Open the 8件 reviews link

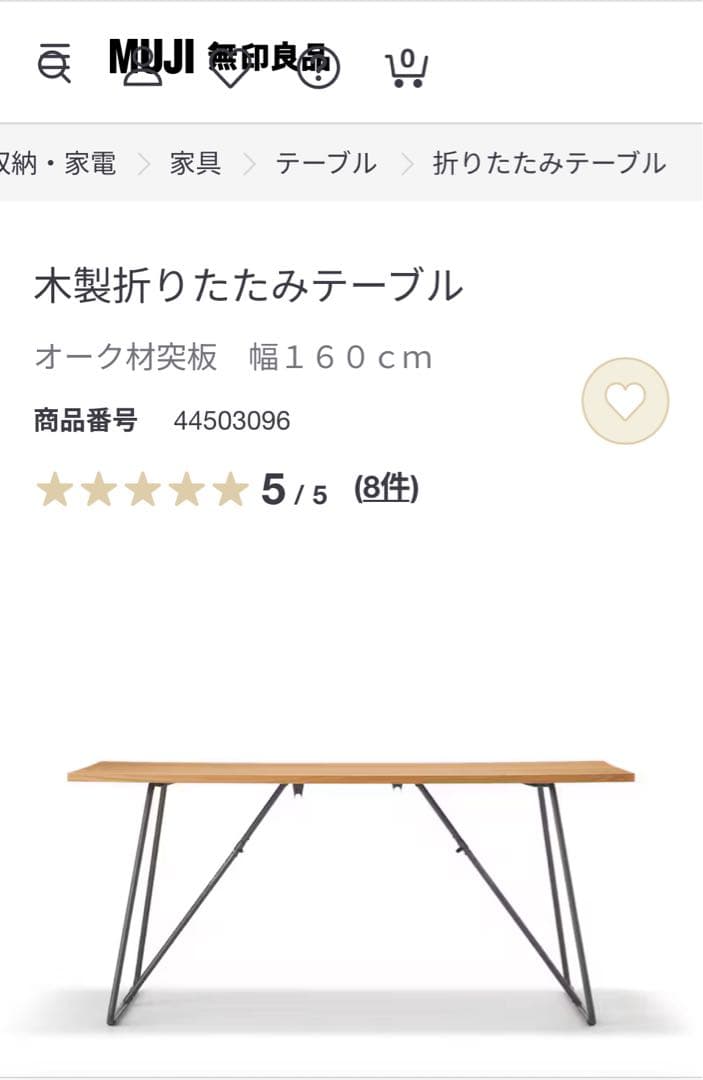[386, 489]
